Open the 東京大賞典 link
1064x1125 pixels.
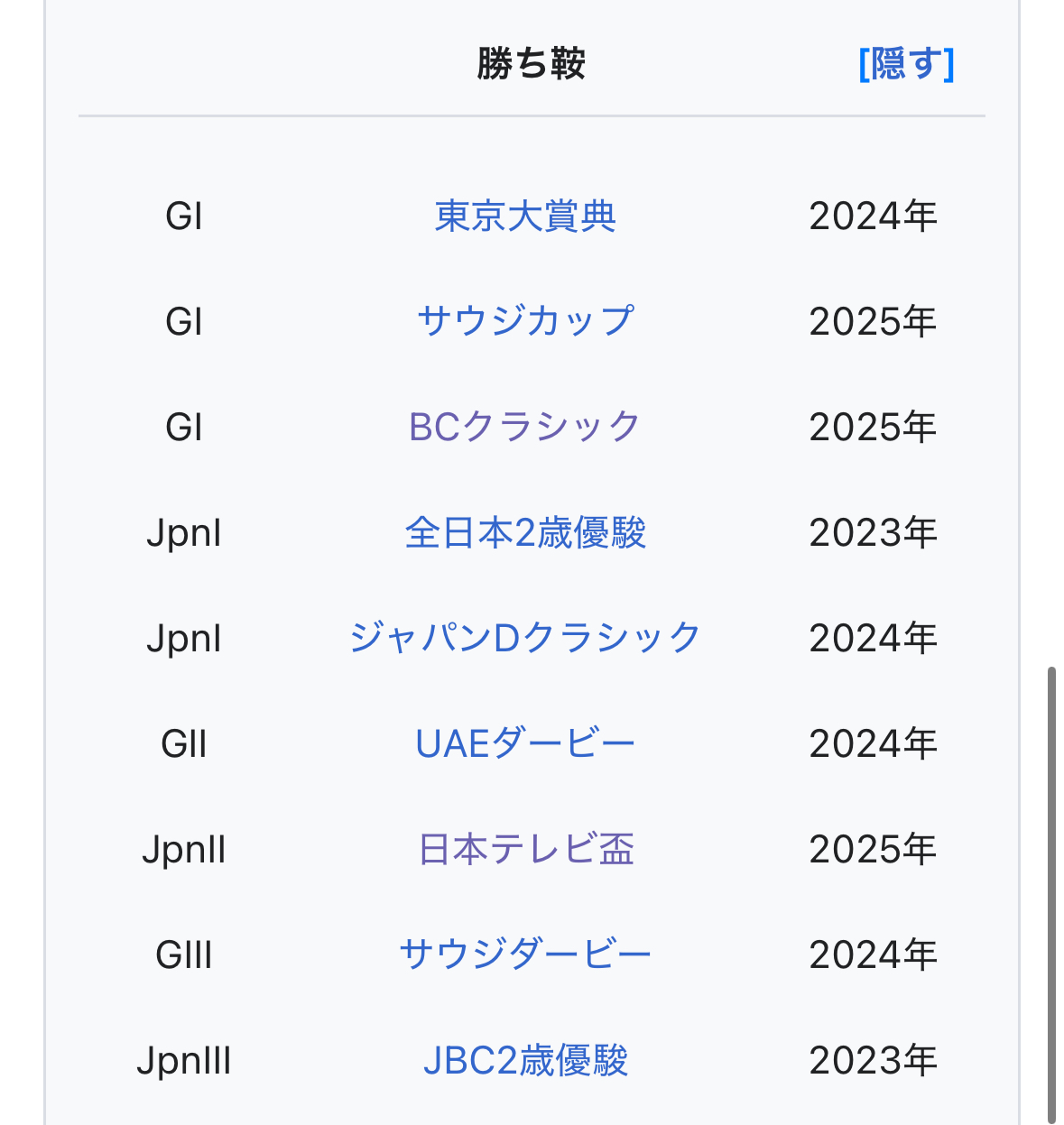click(525, 217)
